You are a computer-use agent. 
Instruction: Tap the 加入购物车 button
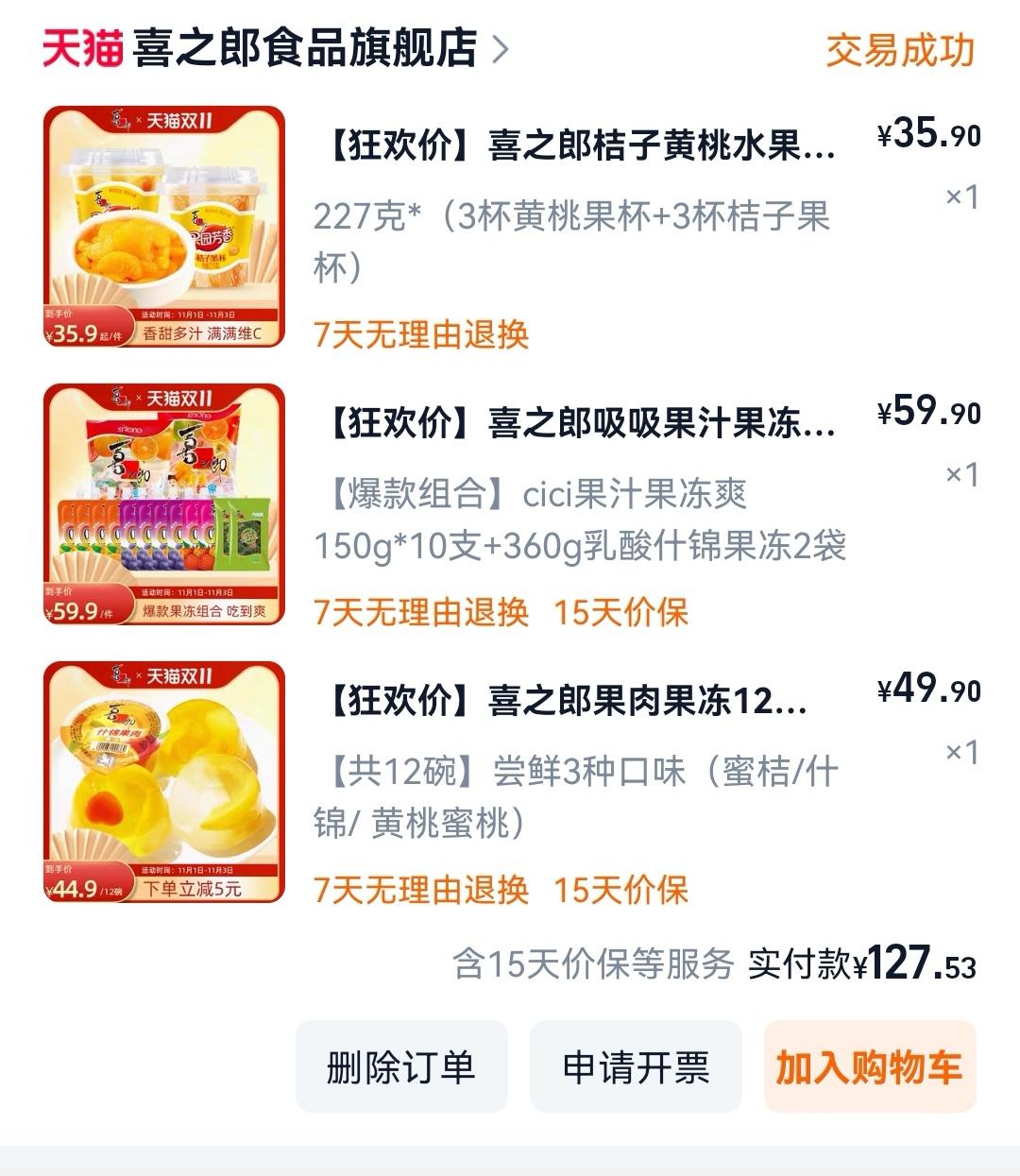(x=869, y=1065)
